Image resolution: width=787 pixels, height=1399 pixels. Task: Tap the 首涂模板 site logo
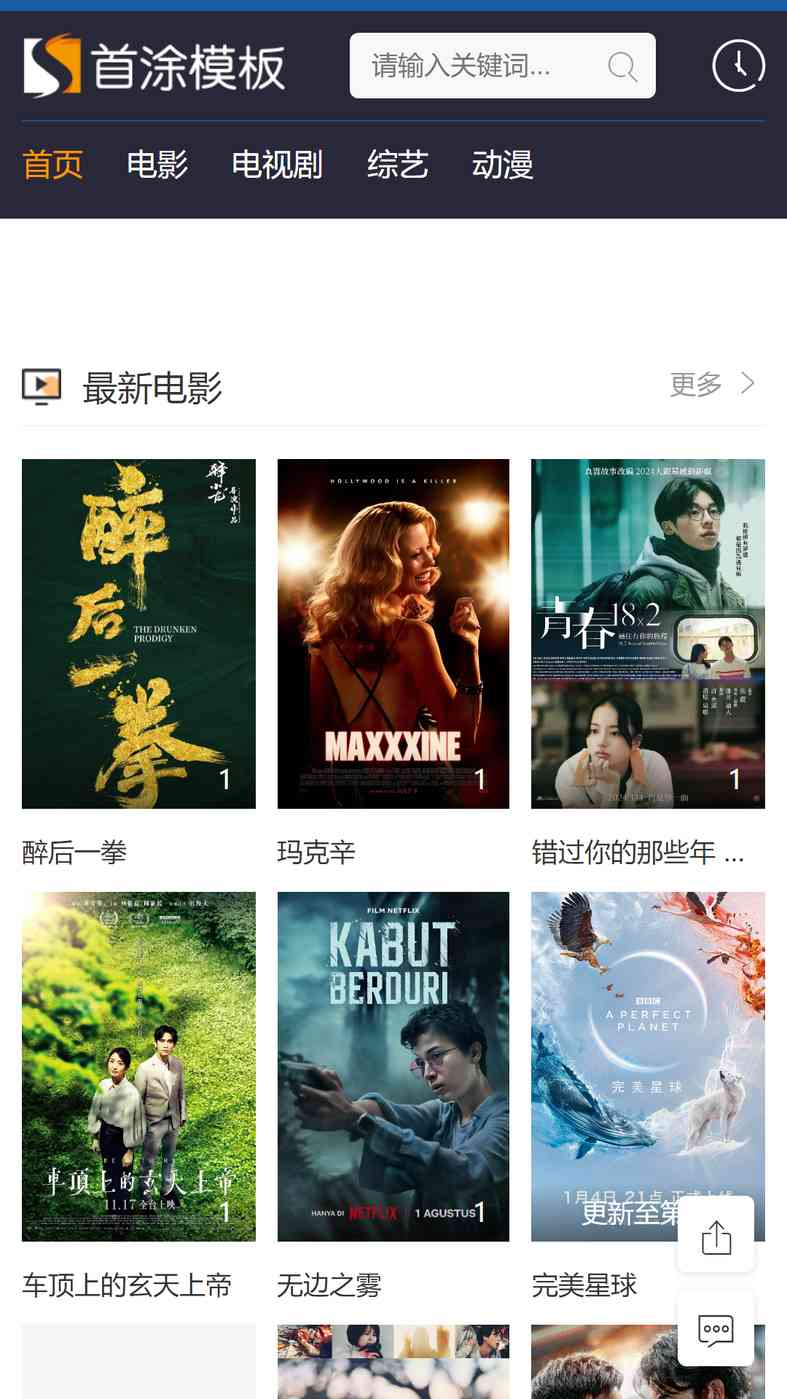(154, 66)
